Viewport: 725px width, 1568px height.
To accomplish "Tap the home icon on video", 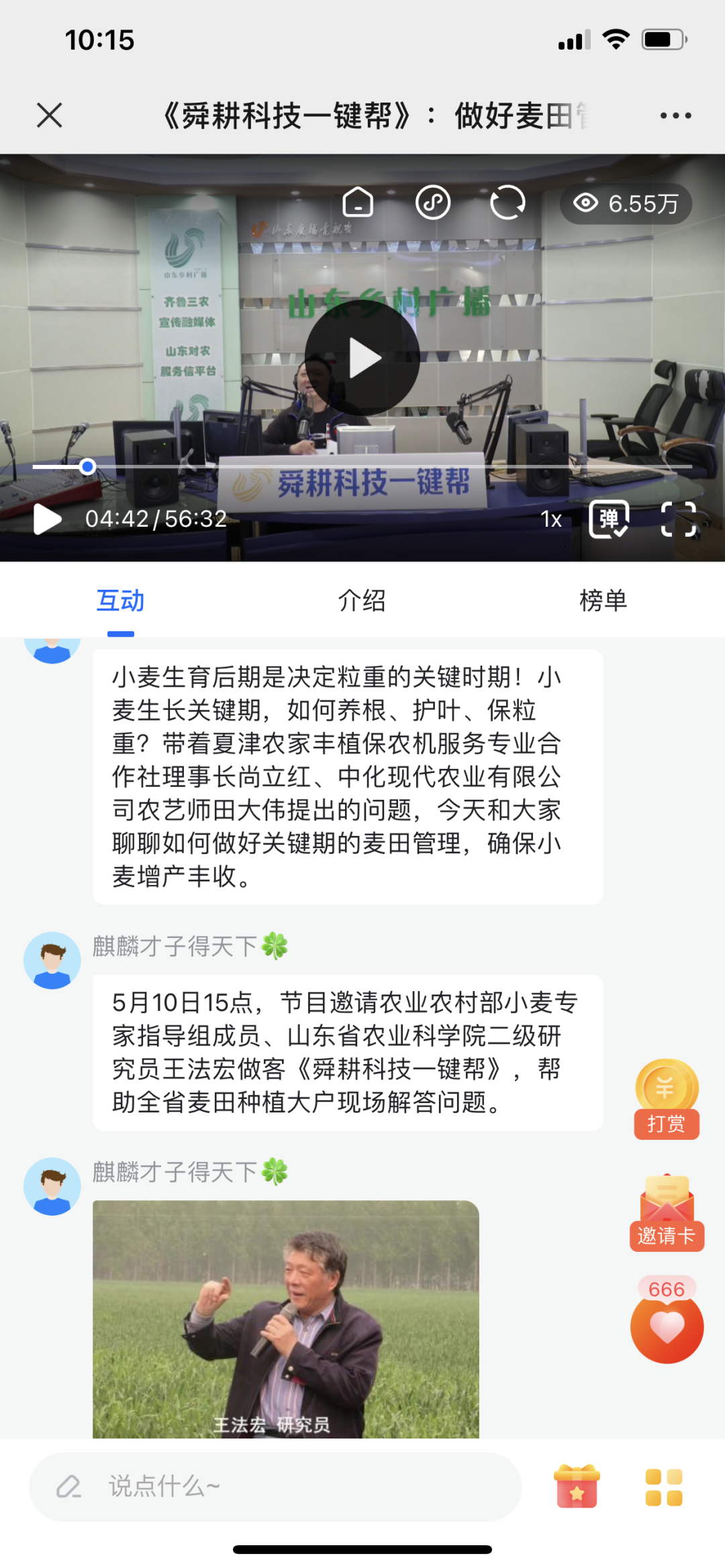I will (x=358, y=202).
